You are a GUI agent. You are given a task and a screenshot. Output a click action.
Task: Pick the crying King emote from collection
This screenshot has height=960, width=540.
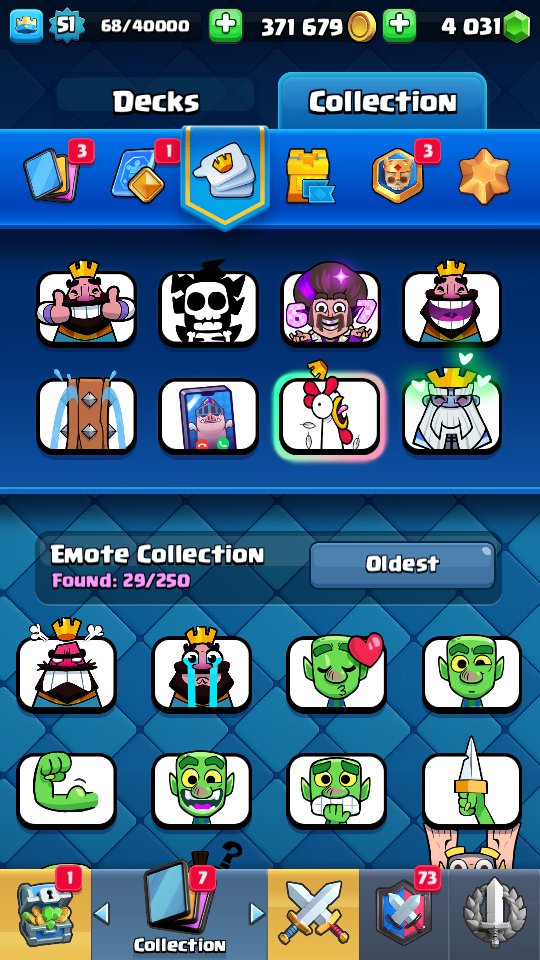click(x=201, y=672)
